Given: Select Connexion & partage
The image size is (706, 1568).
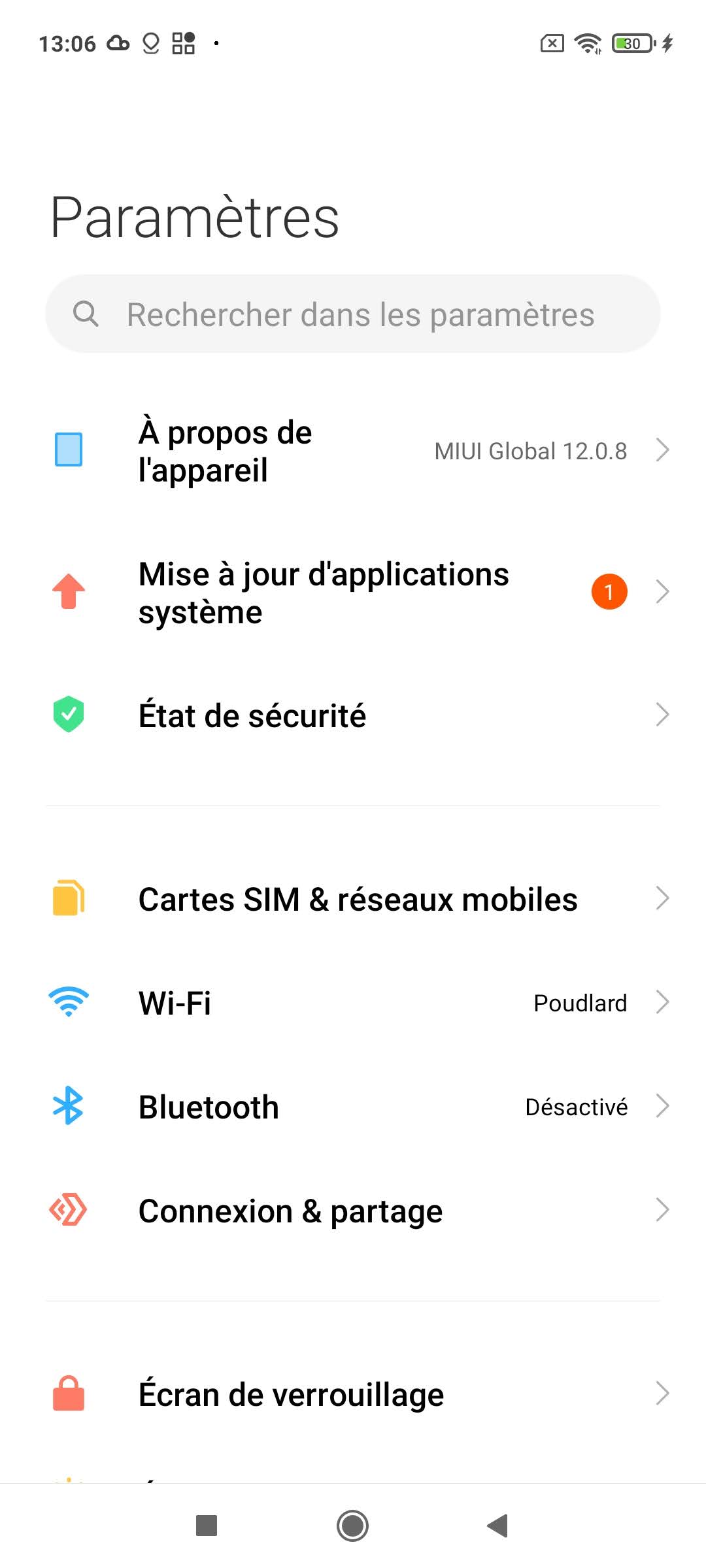Looking at the screenshot, I should [x=353, y=1211].
